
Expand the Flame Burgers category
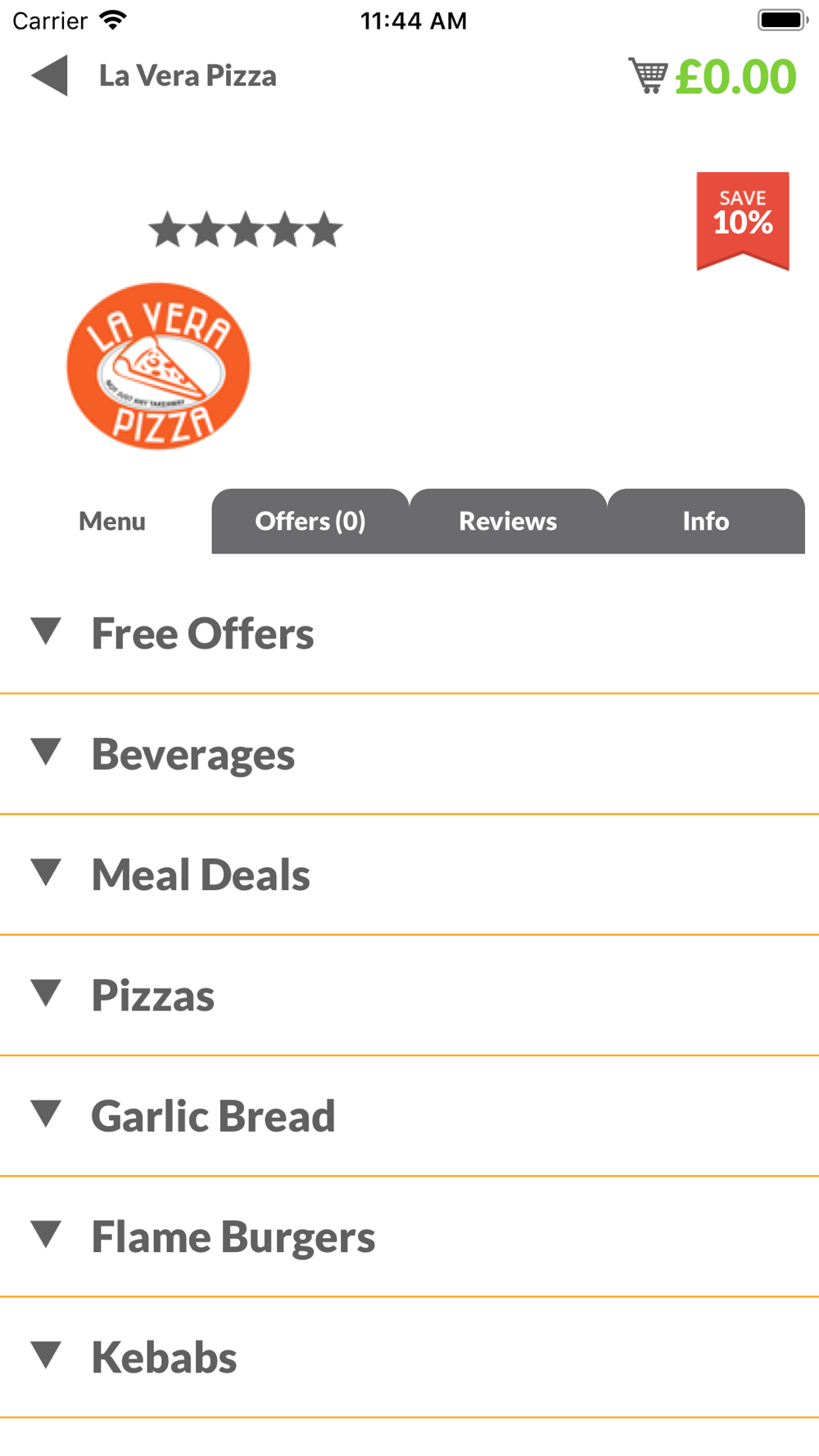coord(409,1237)
